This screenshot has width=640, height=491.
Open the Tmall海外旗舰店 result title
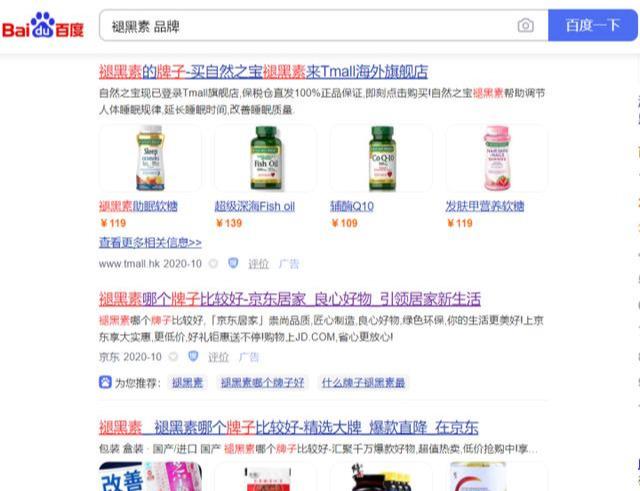click(x=263, y=72)
